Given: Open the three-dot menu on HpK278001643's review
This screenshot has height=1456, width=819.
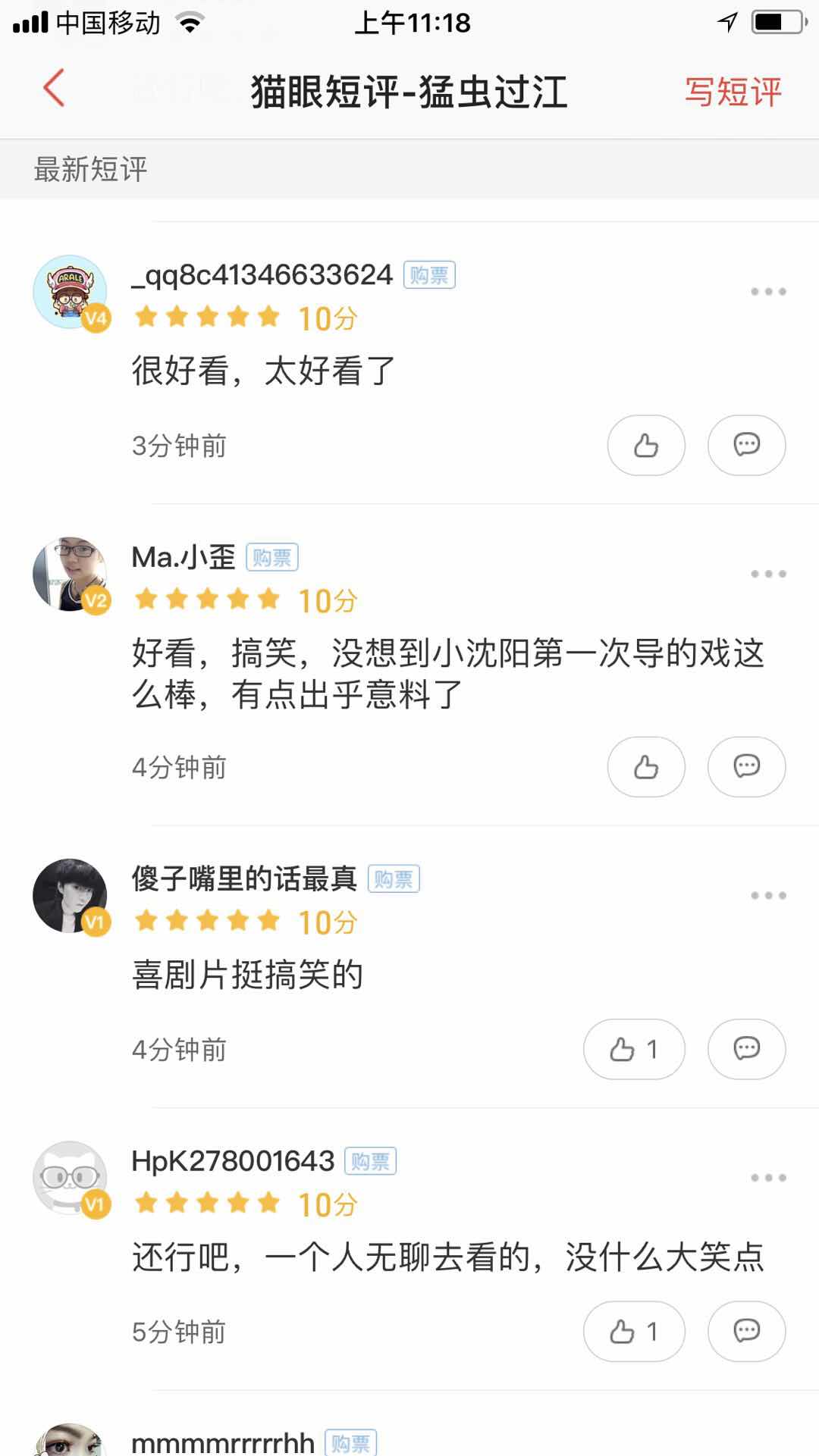Looking at the screenshot, I should pos(768,1178).
